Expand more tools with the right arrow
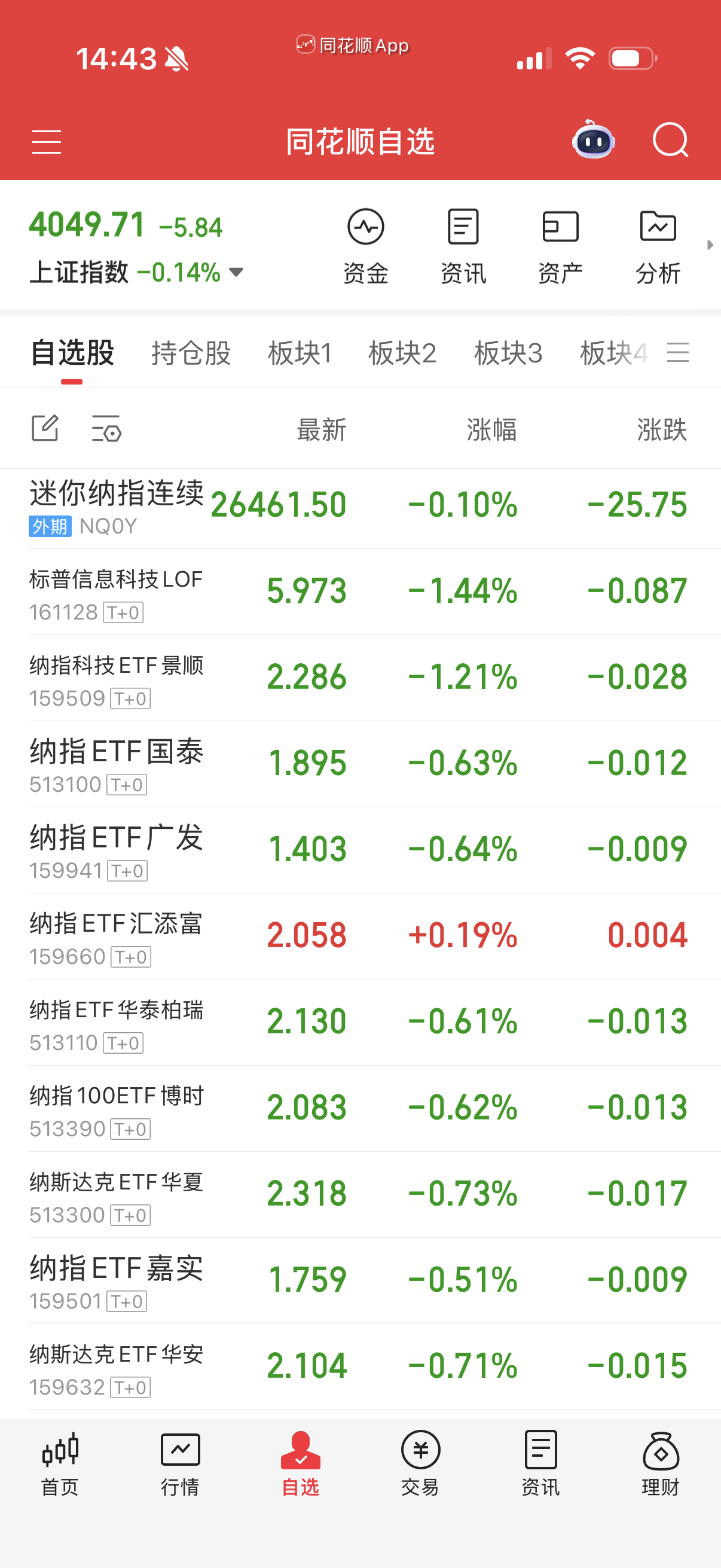 coord(711,245)
